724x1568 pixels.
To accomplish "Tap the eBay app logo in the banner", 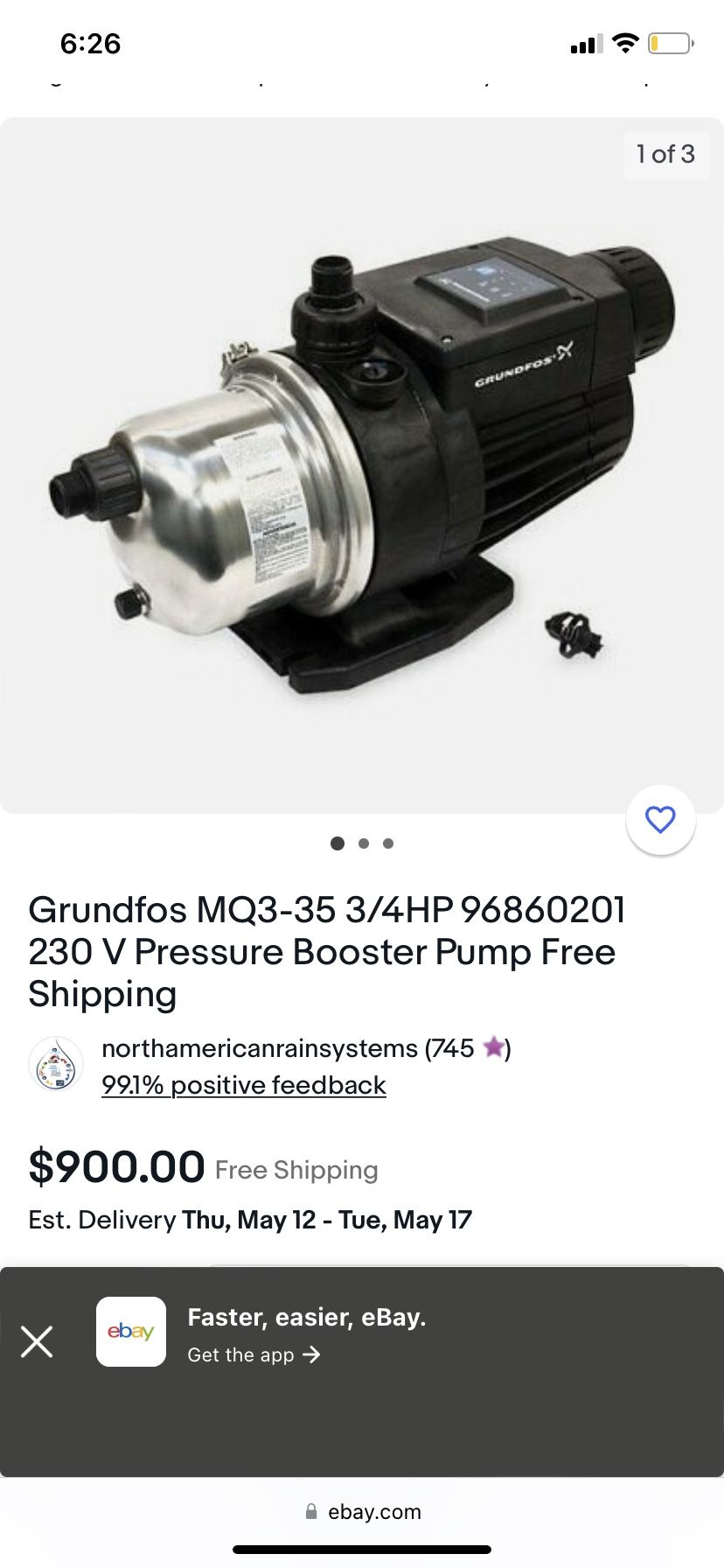I will (131, 1332).
